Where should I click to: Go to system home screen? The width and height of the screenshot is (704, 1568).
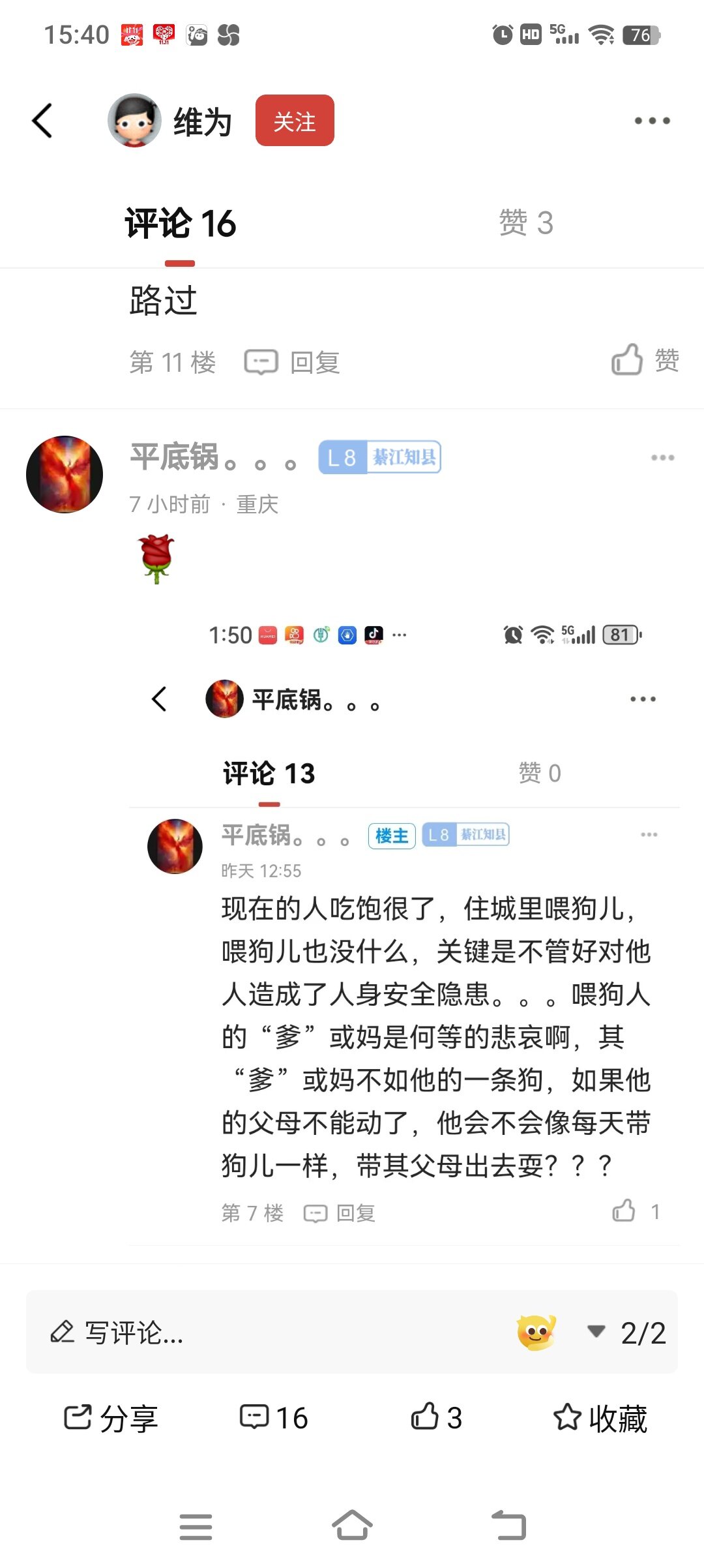(352, 1526)
